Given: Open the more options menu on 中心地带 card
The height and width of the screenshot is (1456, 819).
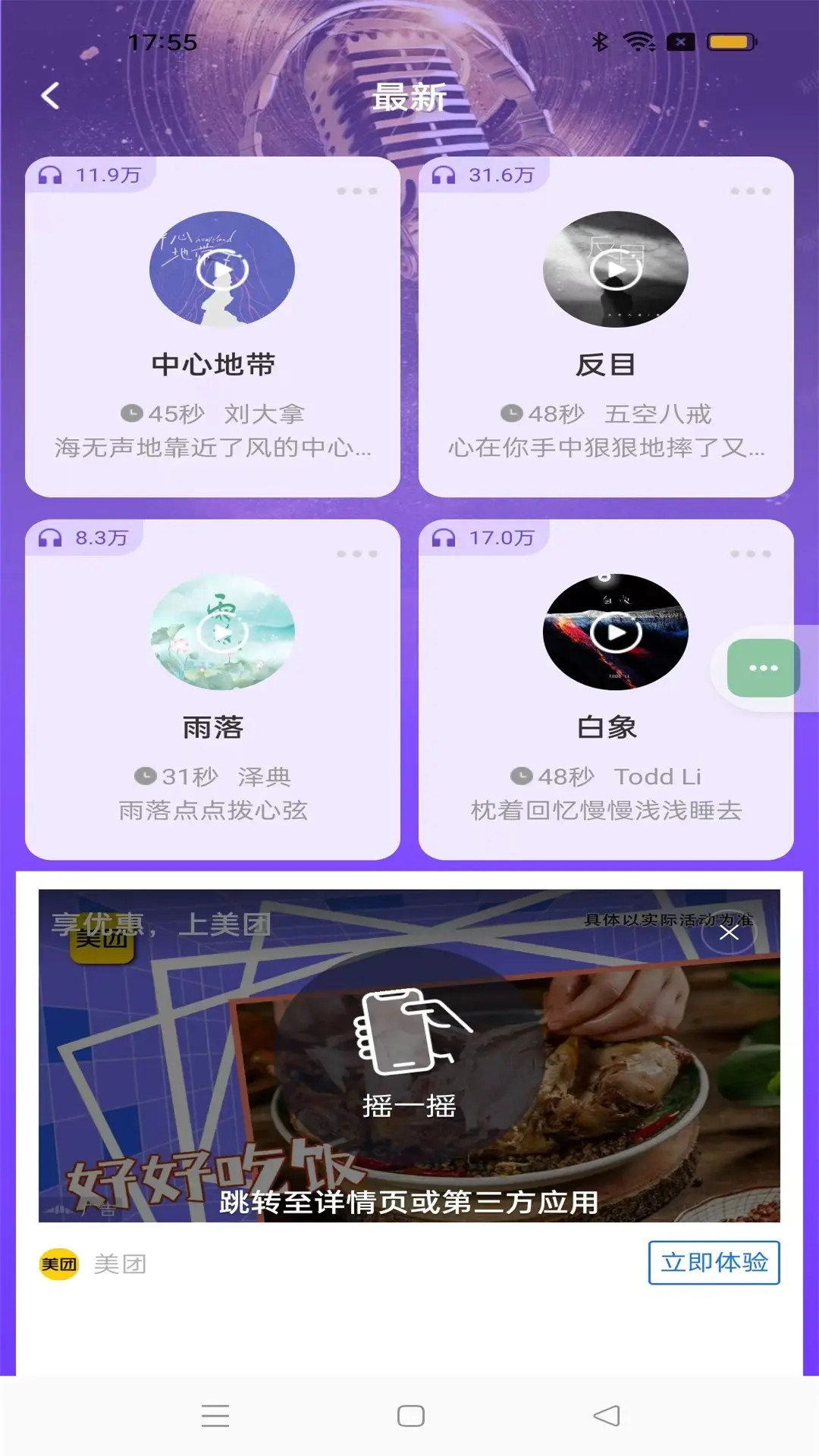Looking at the screenshot, I should pyautogui.click(x=357, y=191).
